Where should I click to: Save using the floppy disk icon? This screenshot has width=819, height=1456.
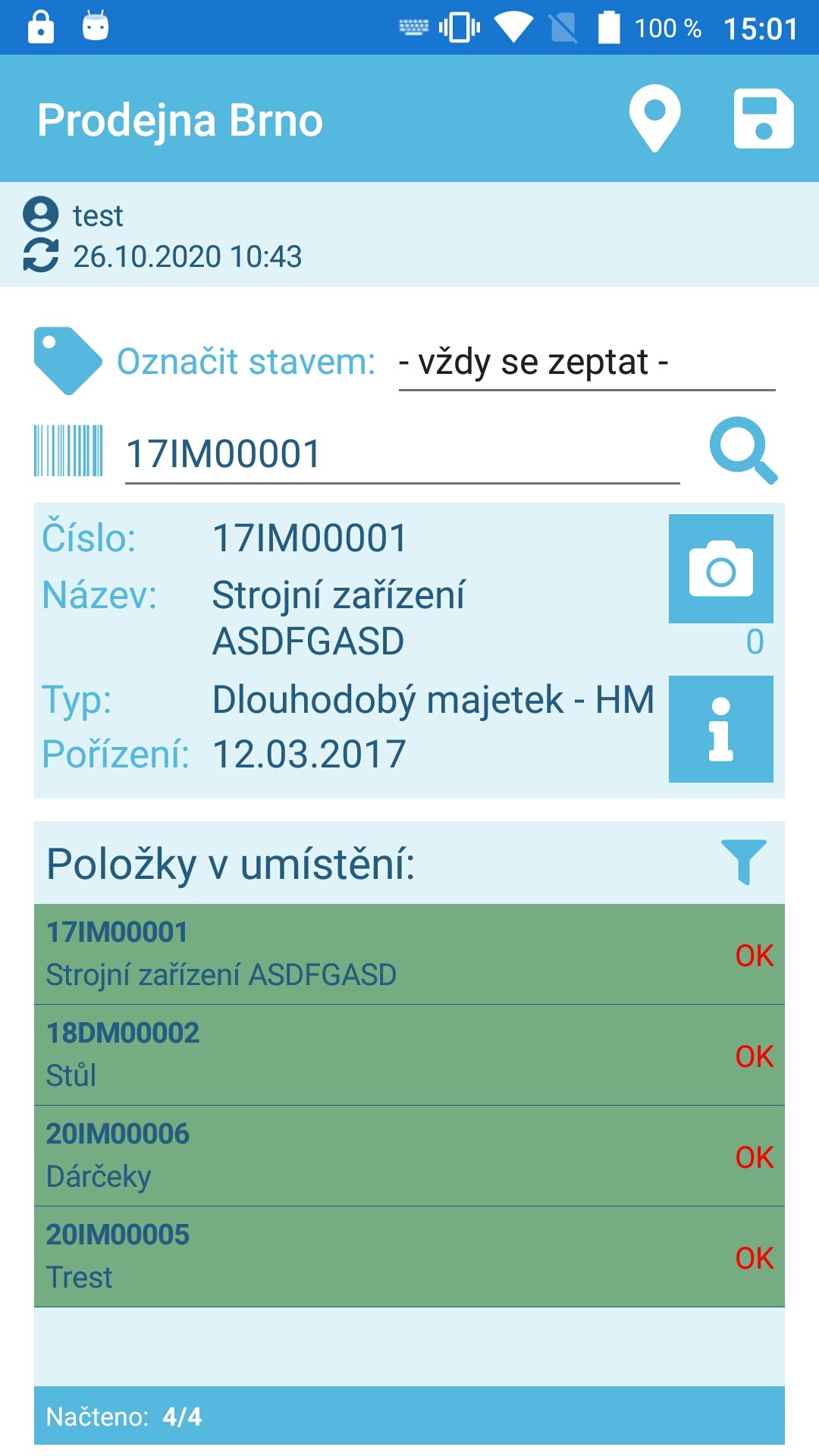764,119
